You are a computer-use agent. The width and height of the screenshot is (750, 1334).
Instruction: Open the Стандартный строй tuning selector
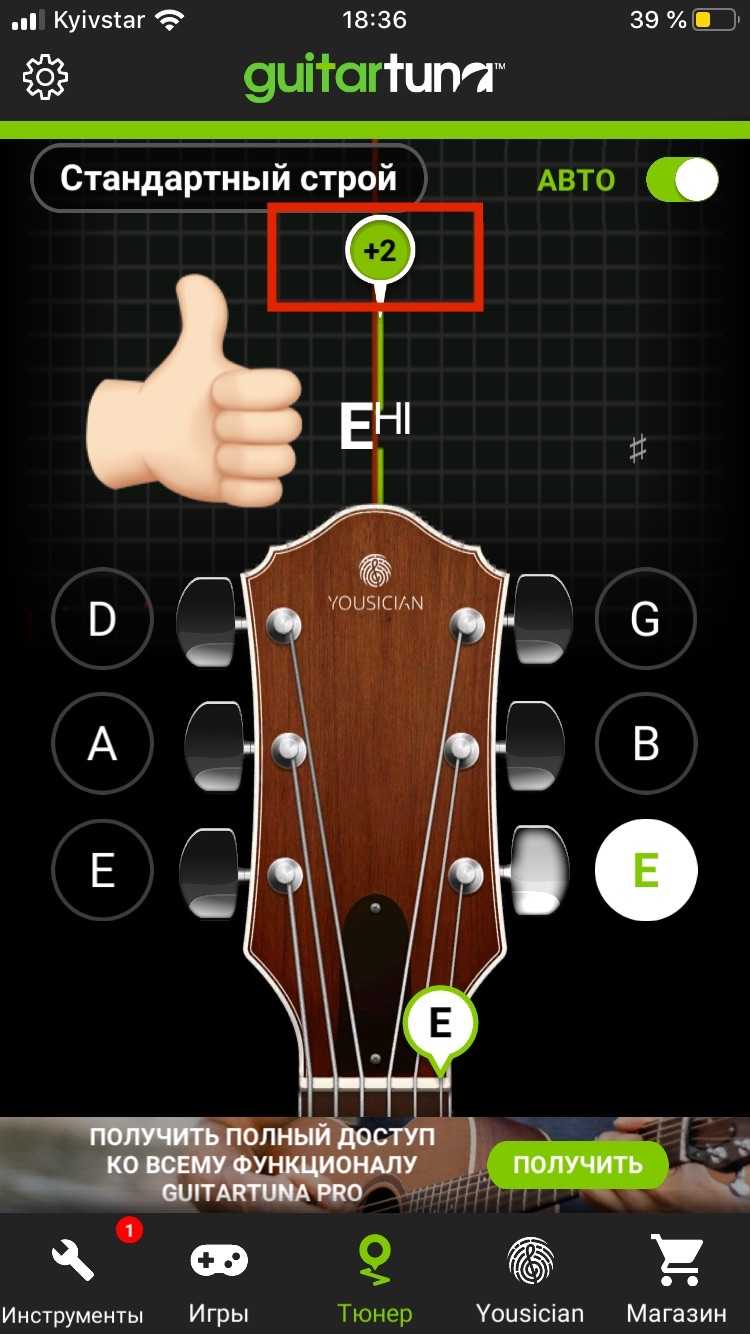229,180
